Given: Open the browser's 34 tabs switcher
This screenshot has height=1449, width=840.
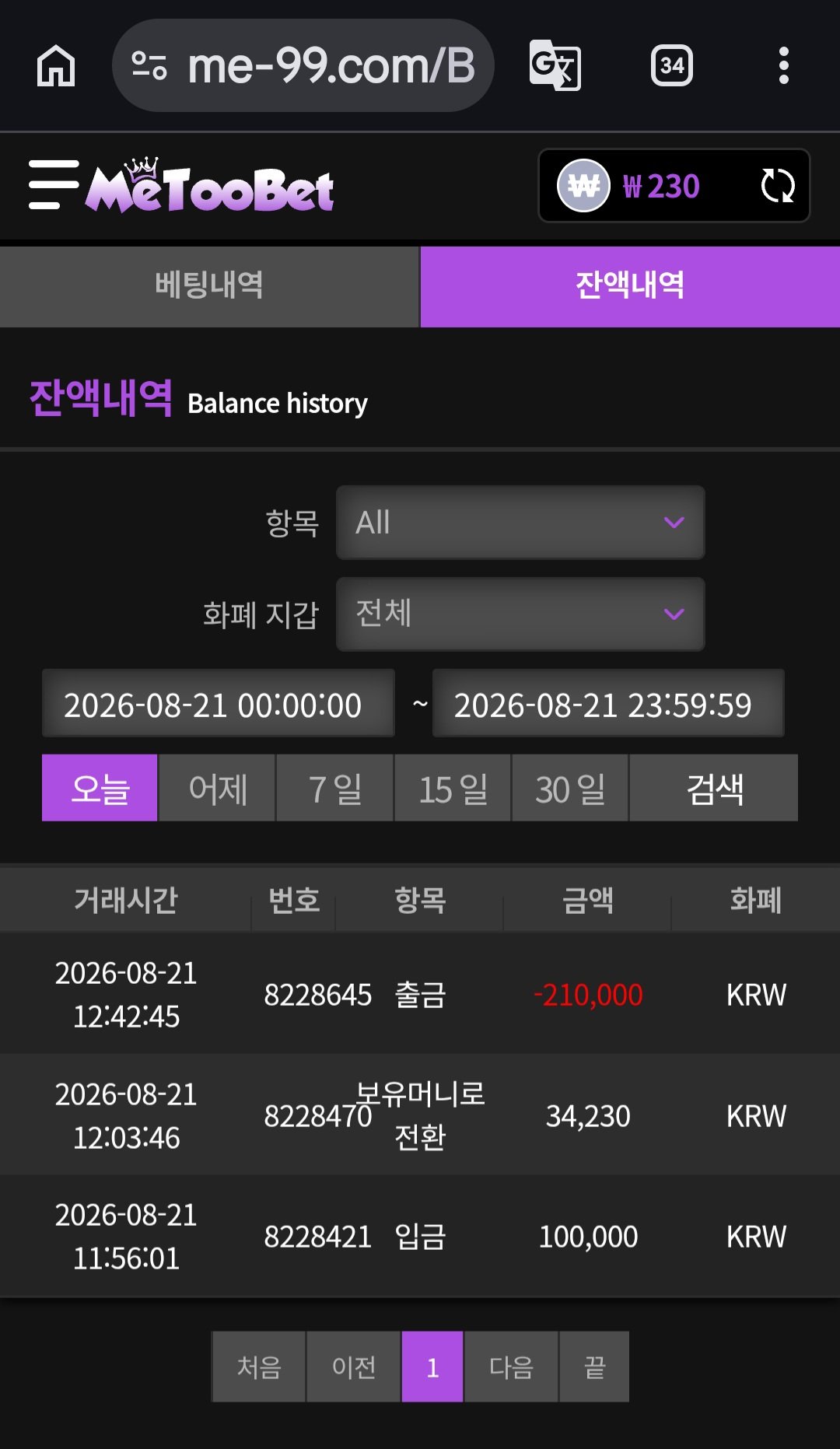Looking at the screenshot, I should point(672,65).
